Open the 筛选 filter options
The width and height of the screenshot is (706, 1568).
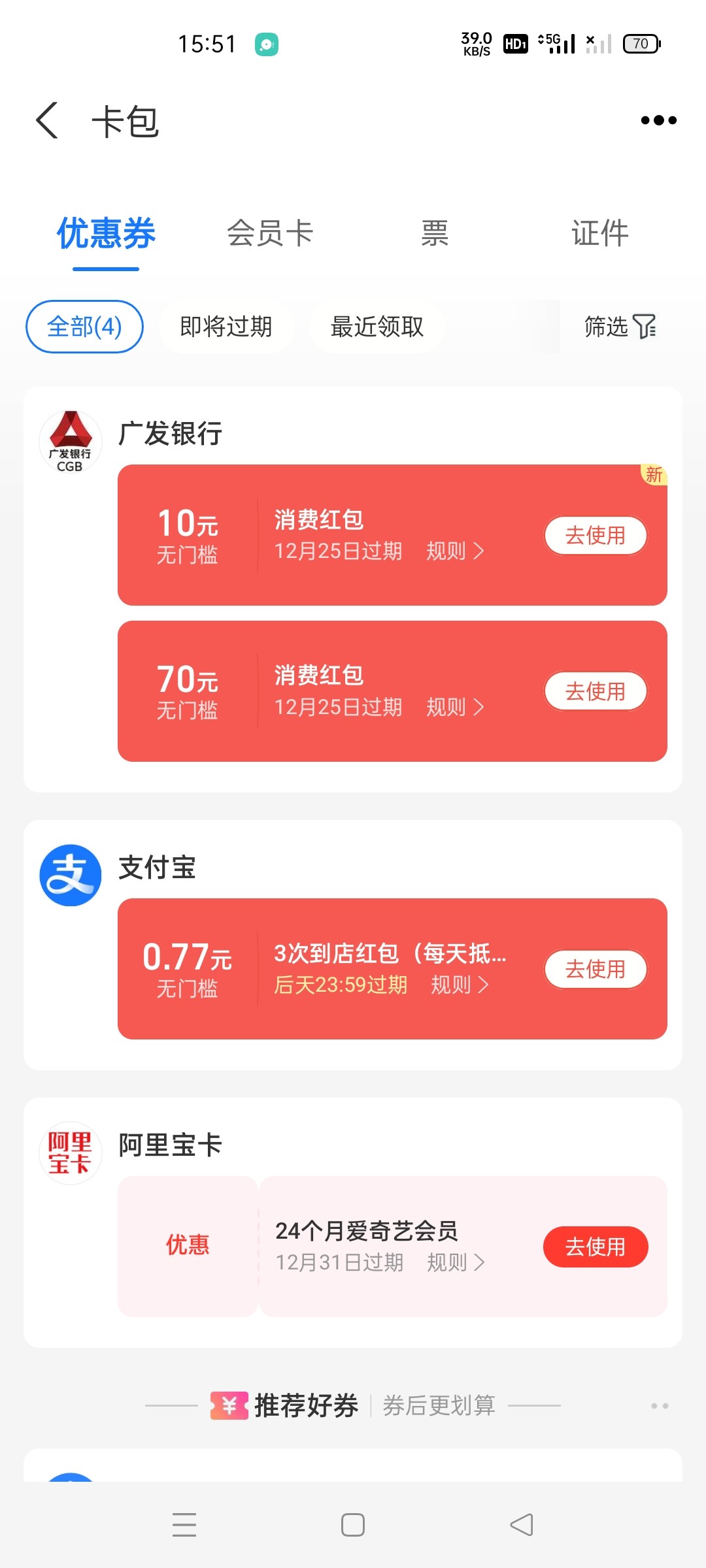(x=620, y=327)
